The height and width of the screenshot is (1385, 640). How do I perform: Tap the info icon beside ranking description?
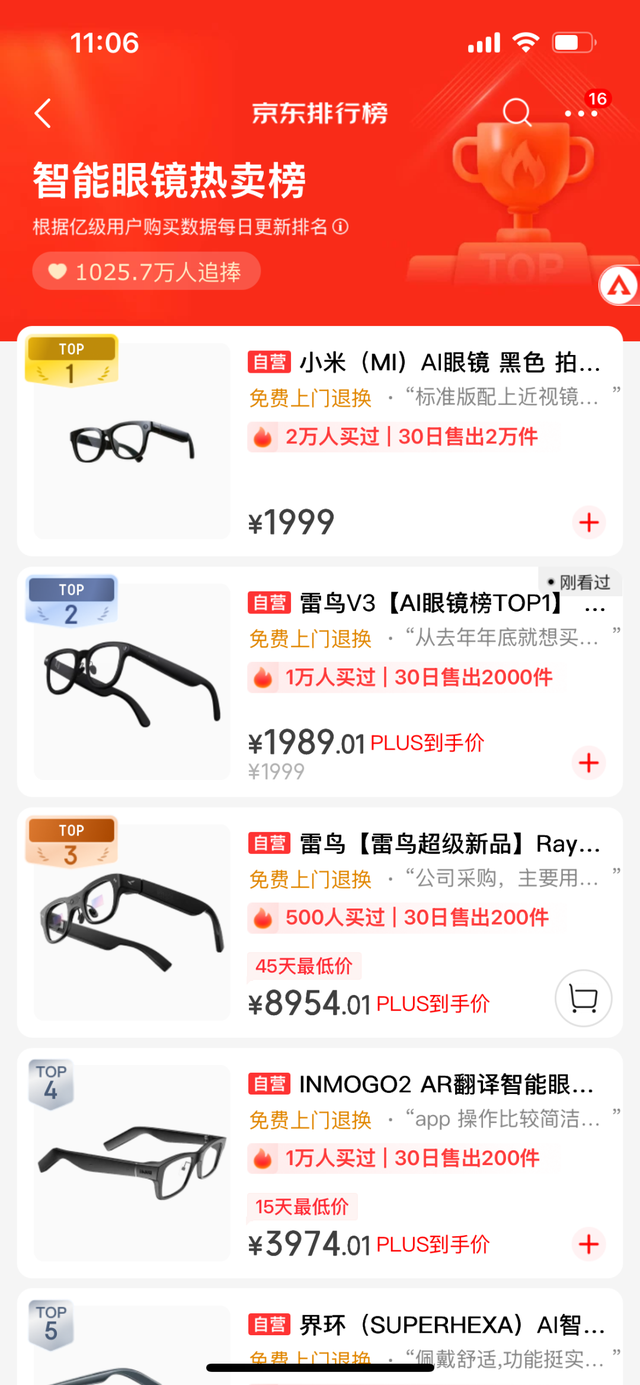[341, 227]
